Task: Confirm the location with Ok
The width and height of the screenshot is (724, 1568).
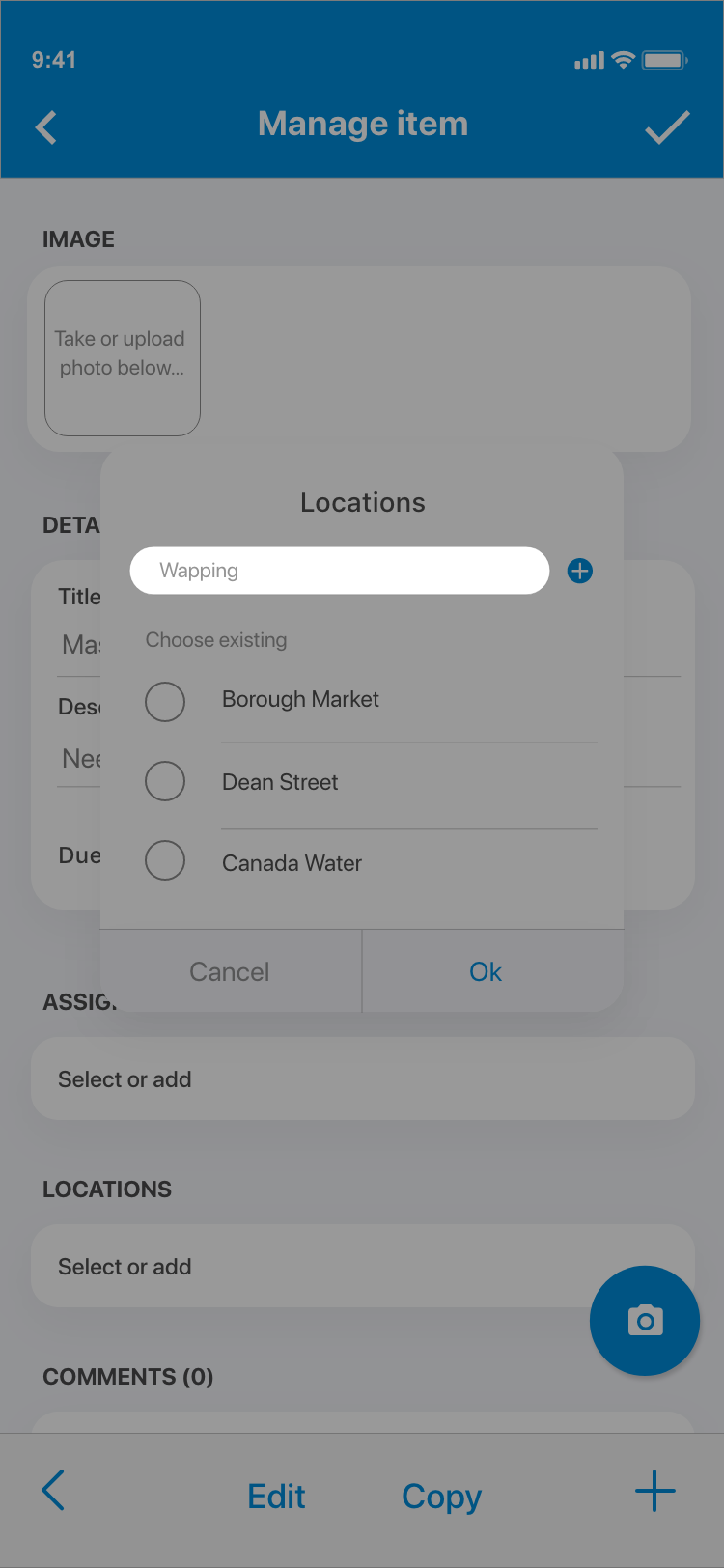Action: [x=486, y=971]
